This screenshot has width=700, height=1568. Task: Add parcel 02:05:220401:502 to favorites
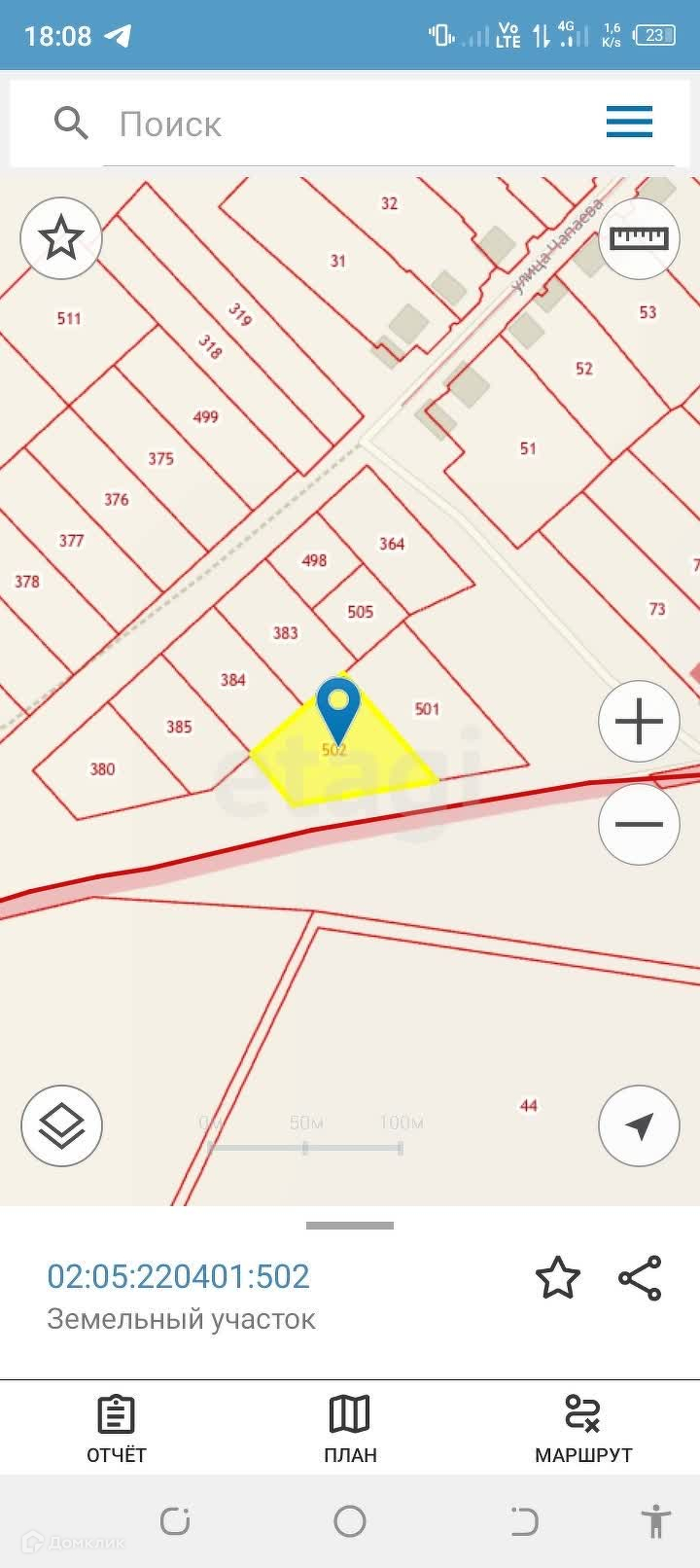[x=558, y=1278]
